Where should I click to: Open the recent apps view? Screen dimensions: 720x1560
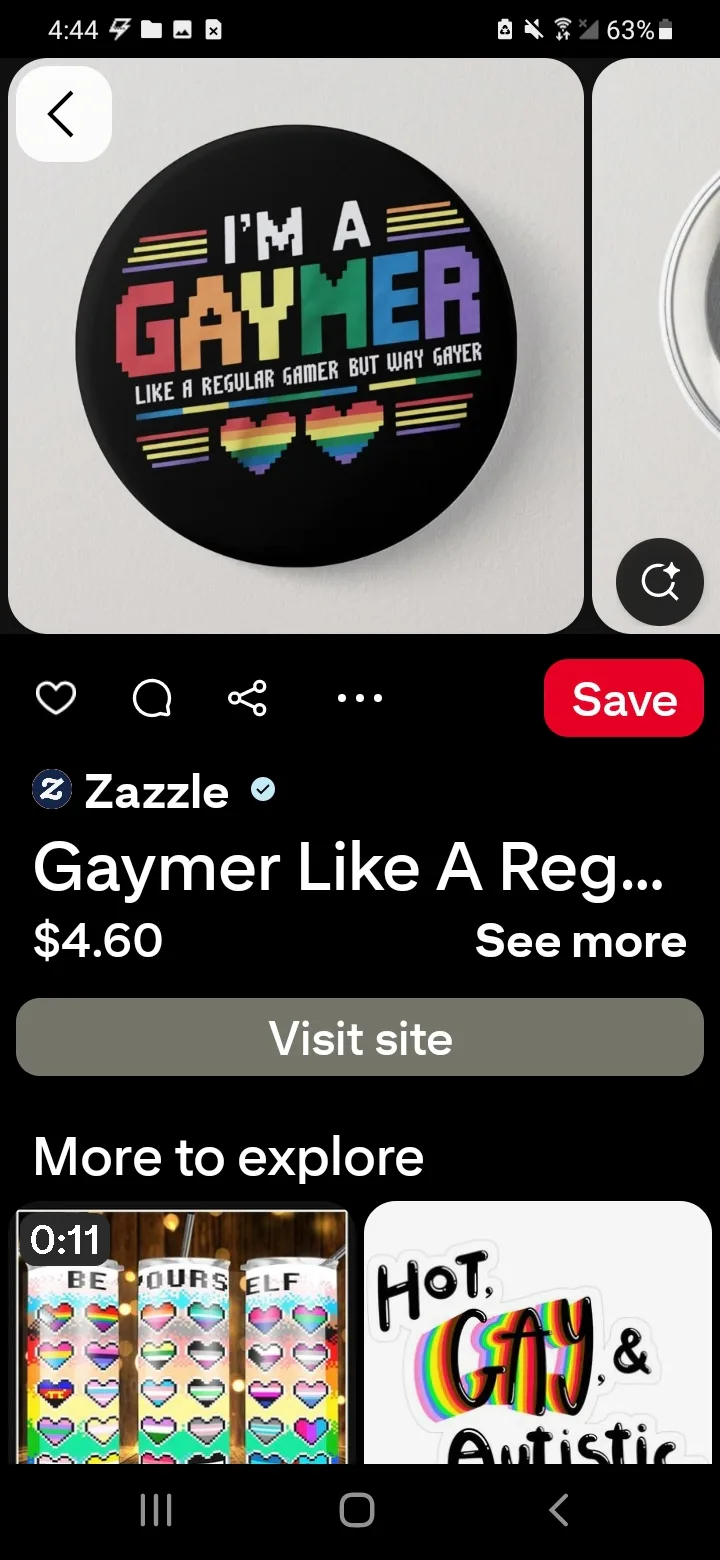point(156,1510)
